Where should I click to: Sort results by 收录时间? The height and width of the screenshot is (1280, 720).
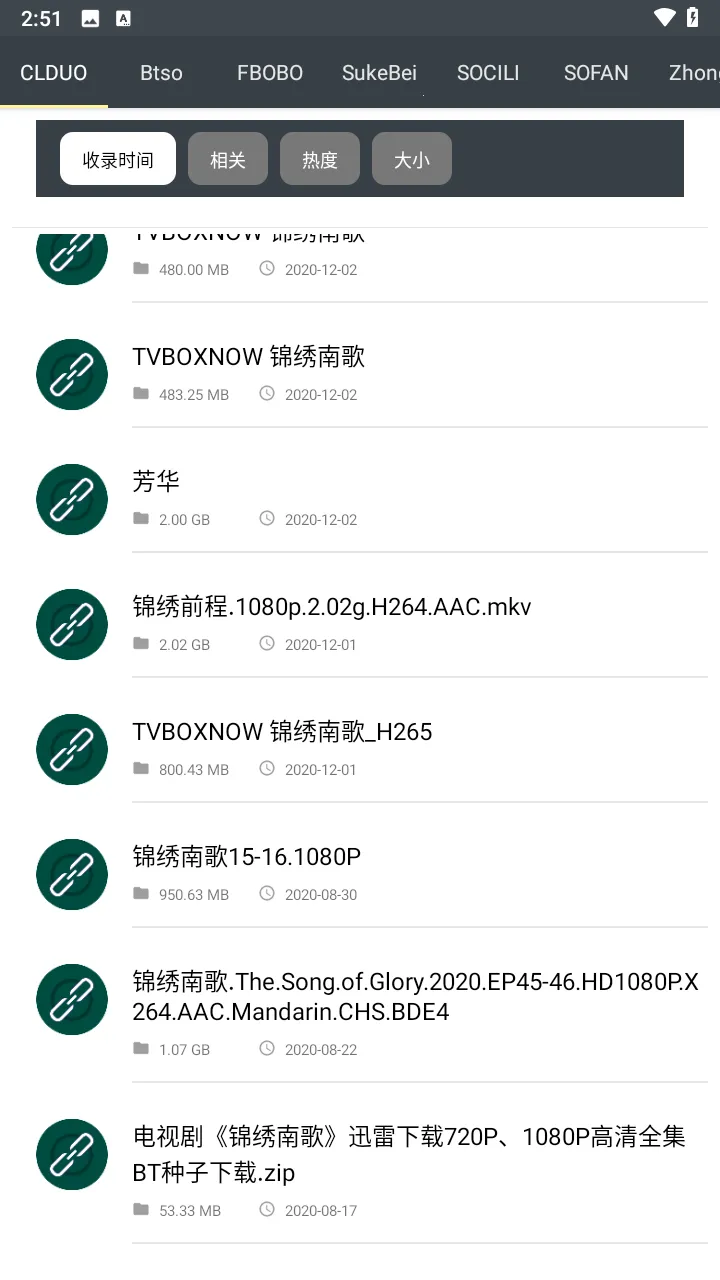[118, 159]
